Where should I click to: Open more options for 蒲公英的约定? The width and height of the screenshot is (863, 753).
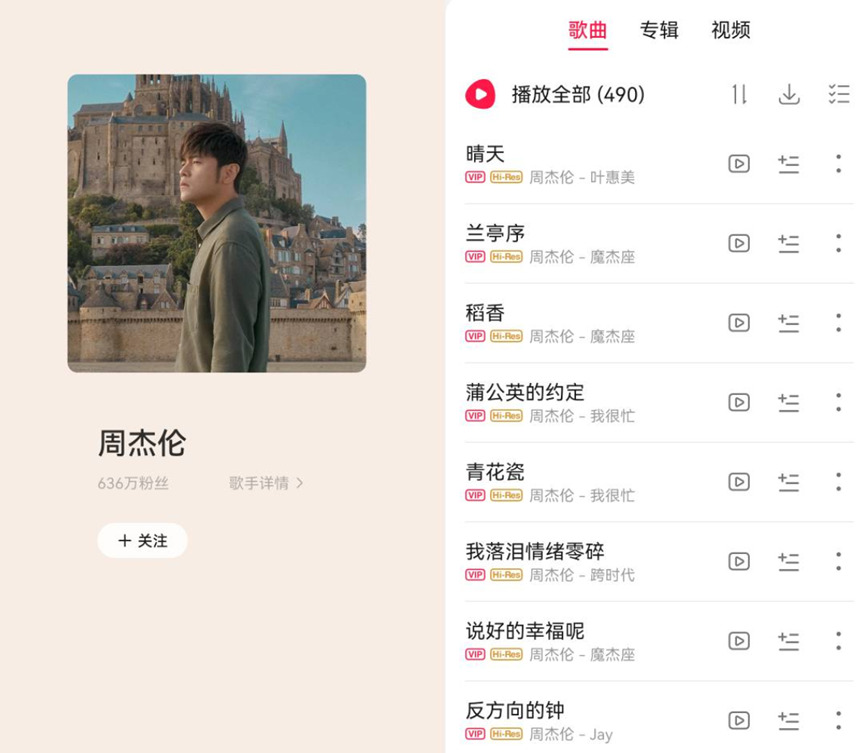click(x=838, y=402)
